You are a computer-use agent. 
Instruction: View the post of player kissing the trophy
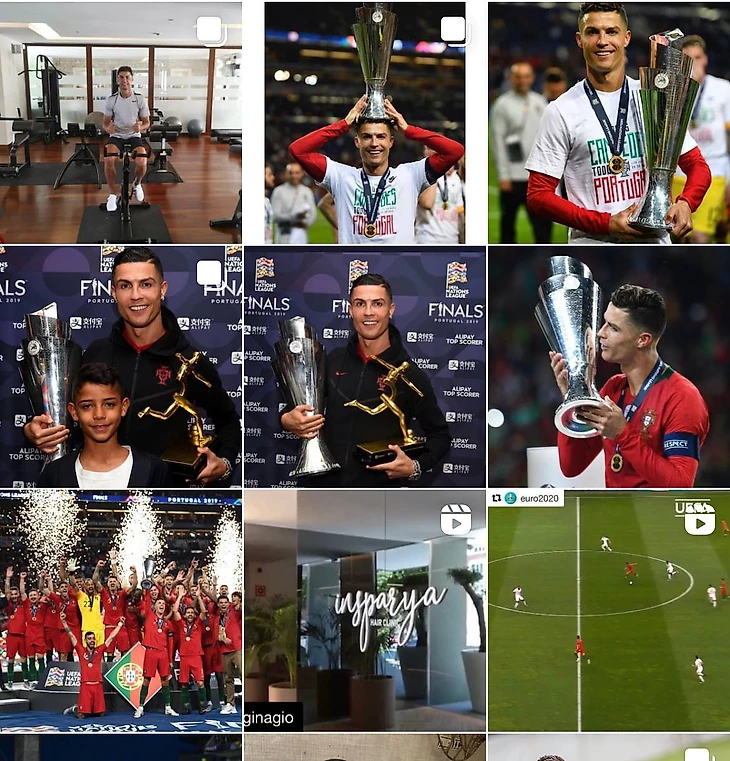pos(608,366)
